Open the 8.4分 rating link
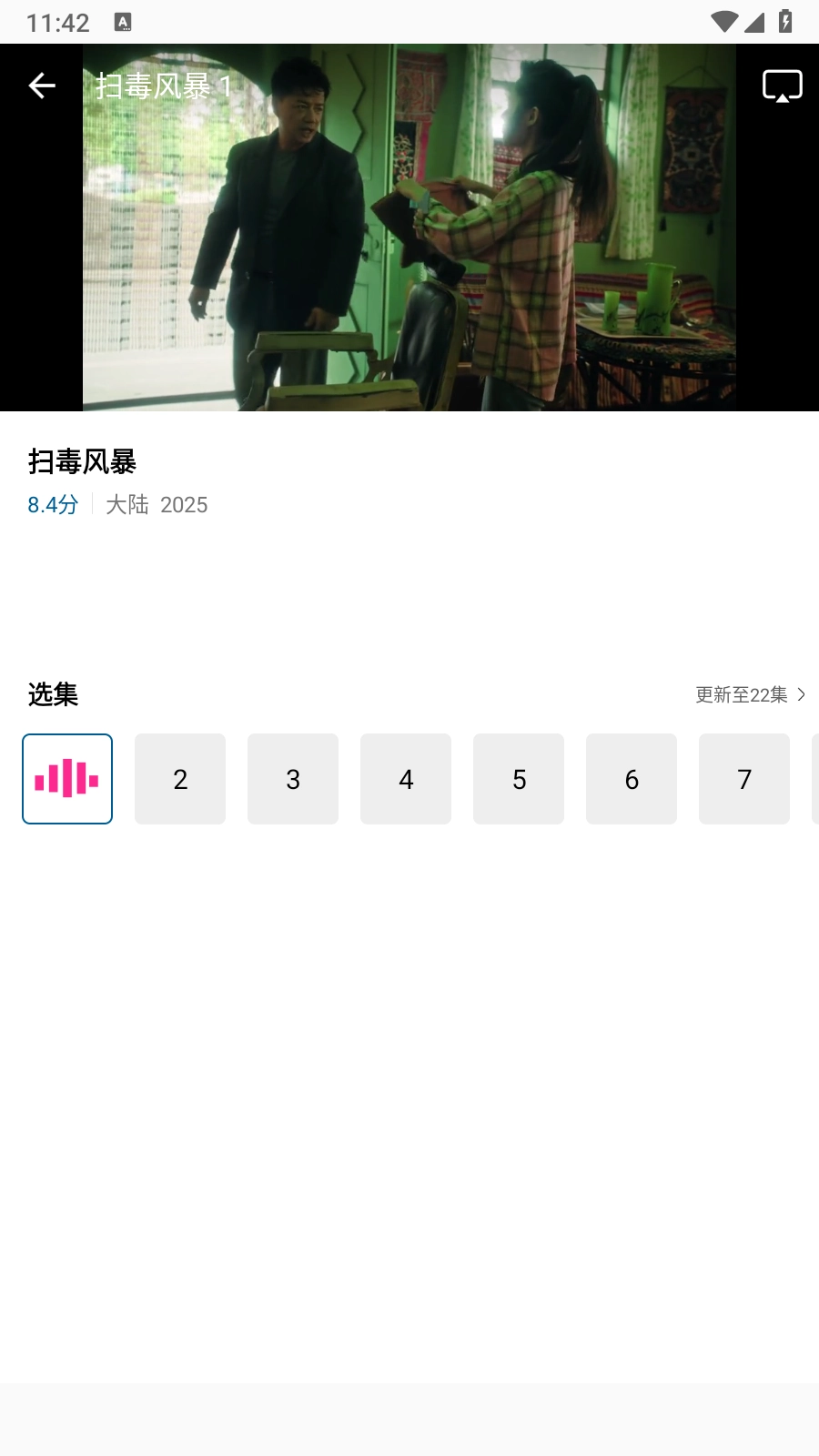This screenshot has width=819, height=1456. coord(51,504)
